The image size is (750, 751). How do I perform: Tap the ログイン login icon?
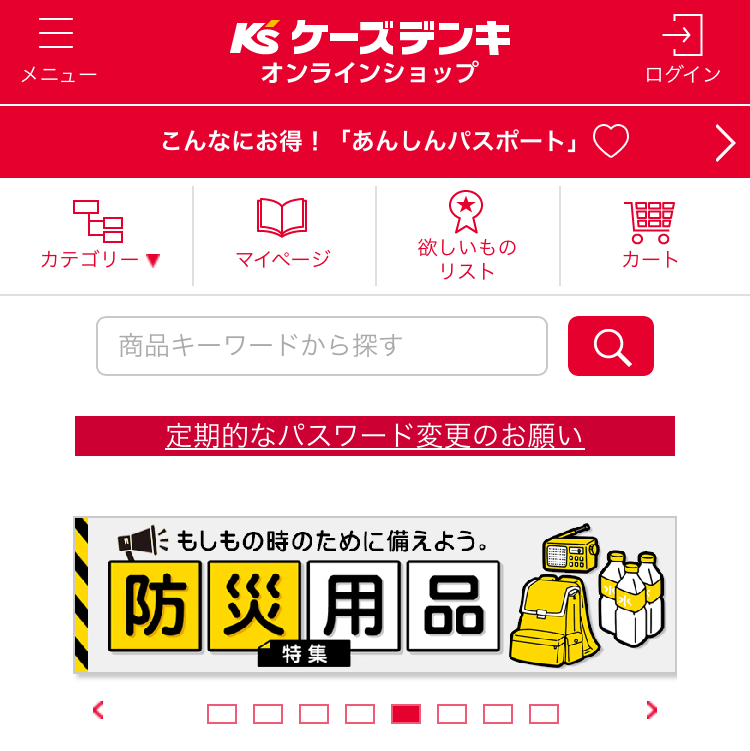click(683, 50)
